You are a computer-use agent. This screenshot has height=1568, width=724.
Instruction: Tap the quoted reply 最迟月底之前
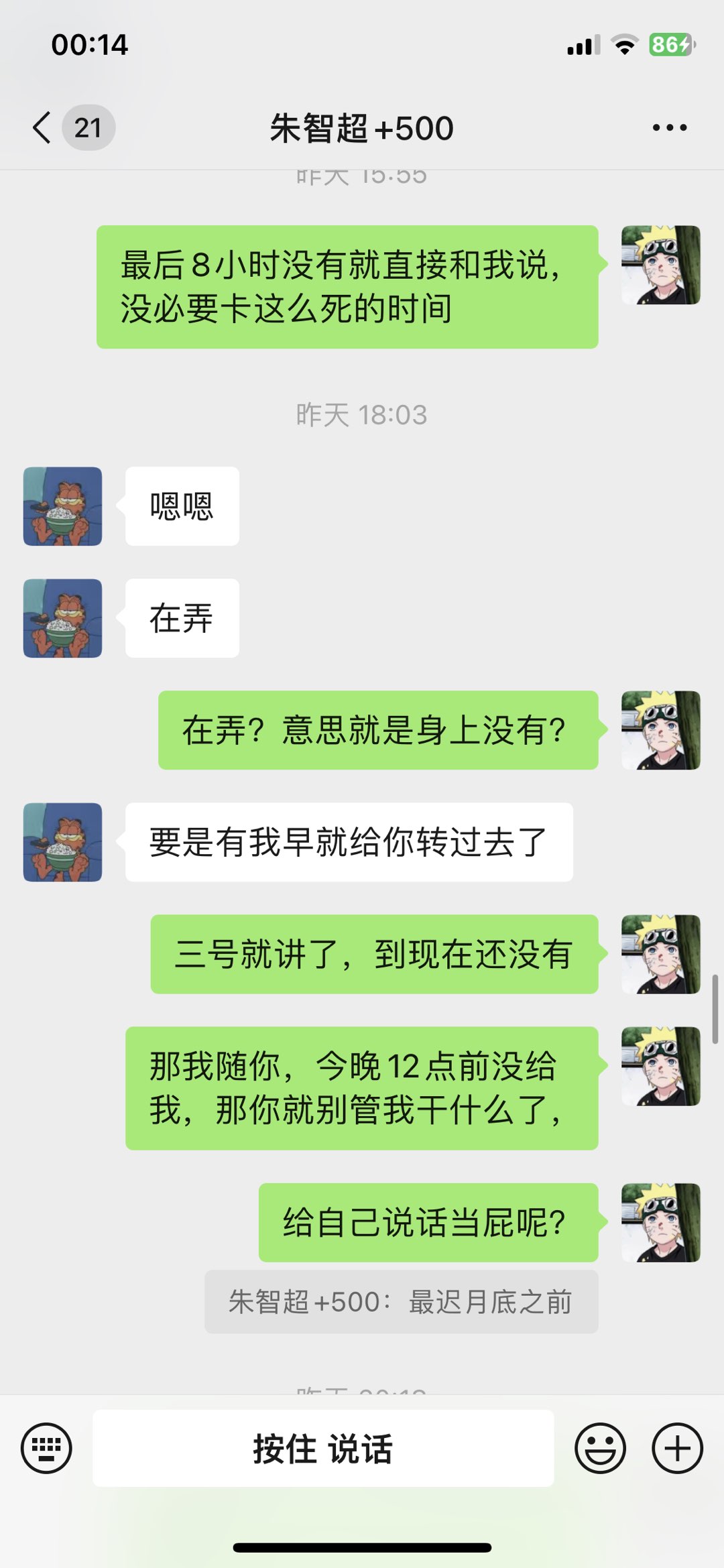pos(401,1302)
